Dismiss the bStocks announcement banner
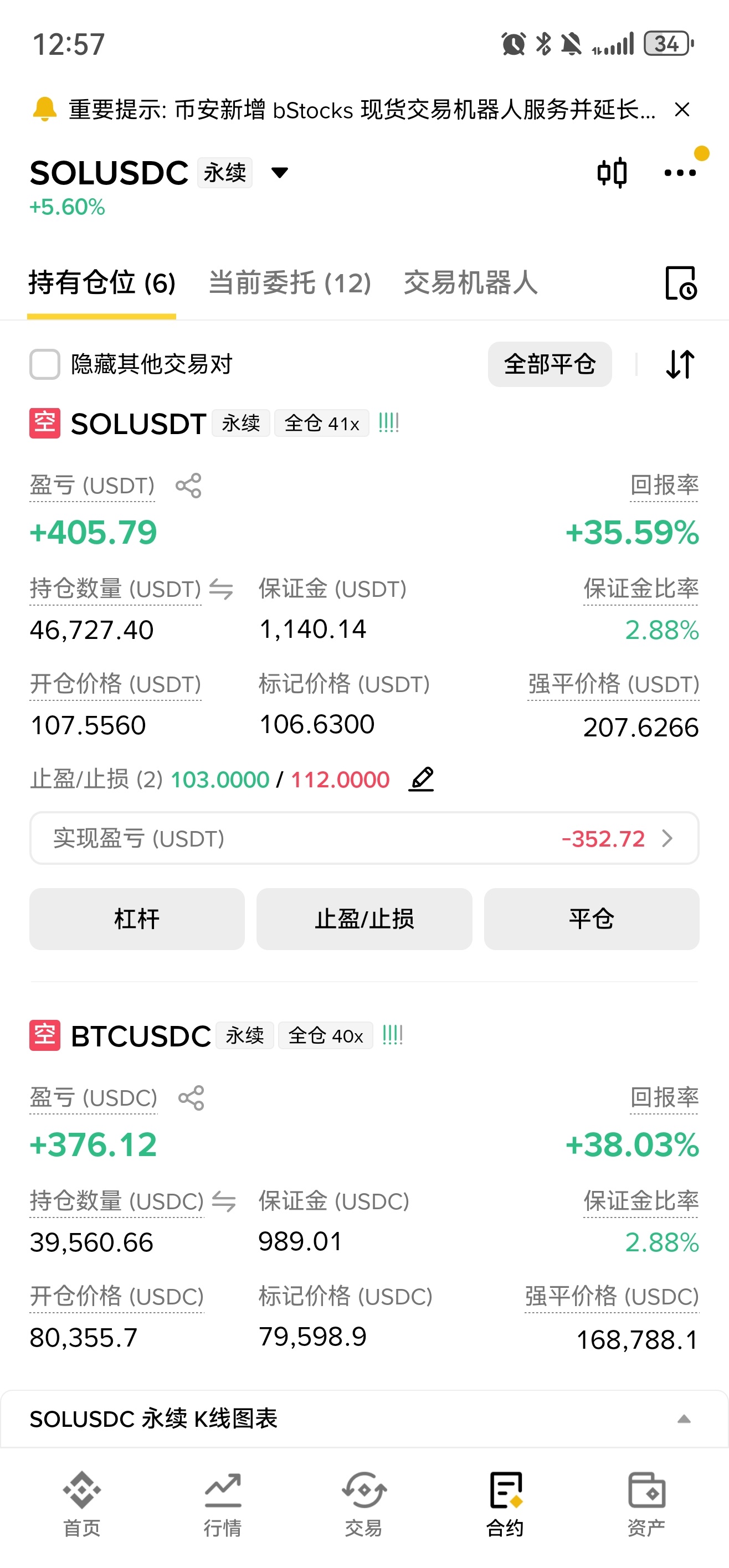This screenshot has width=729, height=1568. pyautogui.click(x=682, y=110)
